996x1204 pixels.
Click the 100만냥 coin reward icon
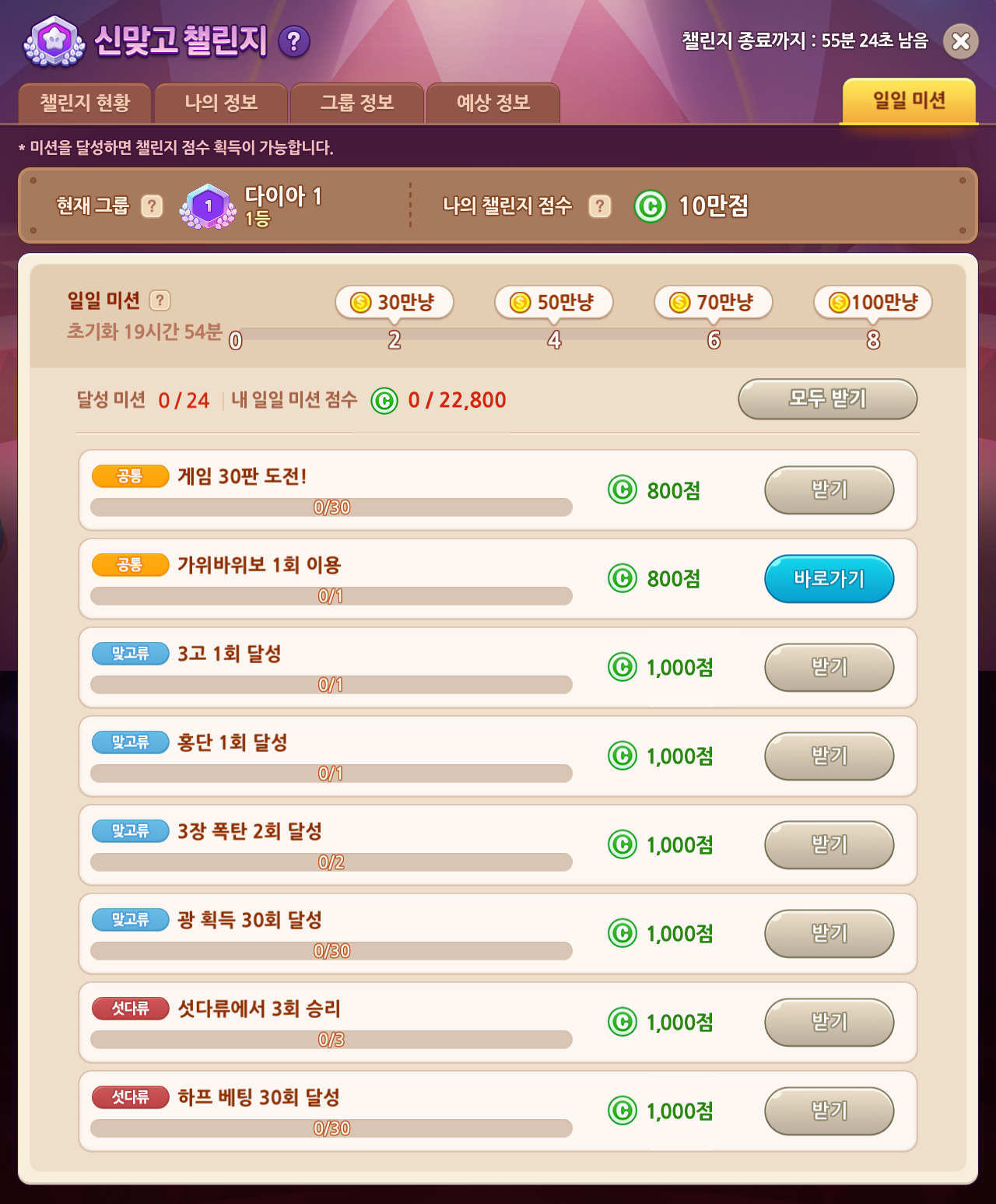(839, 303)
